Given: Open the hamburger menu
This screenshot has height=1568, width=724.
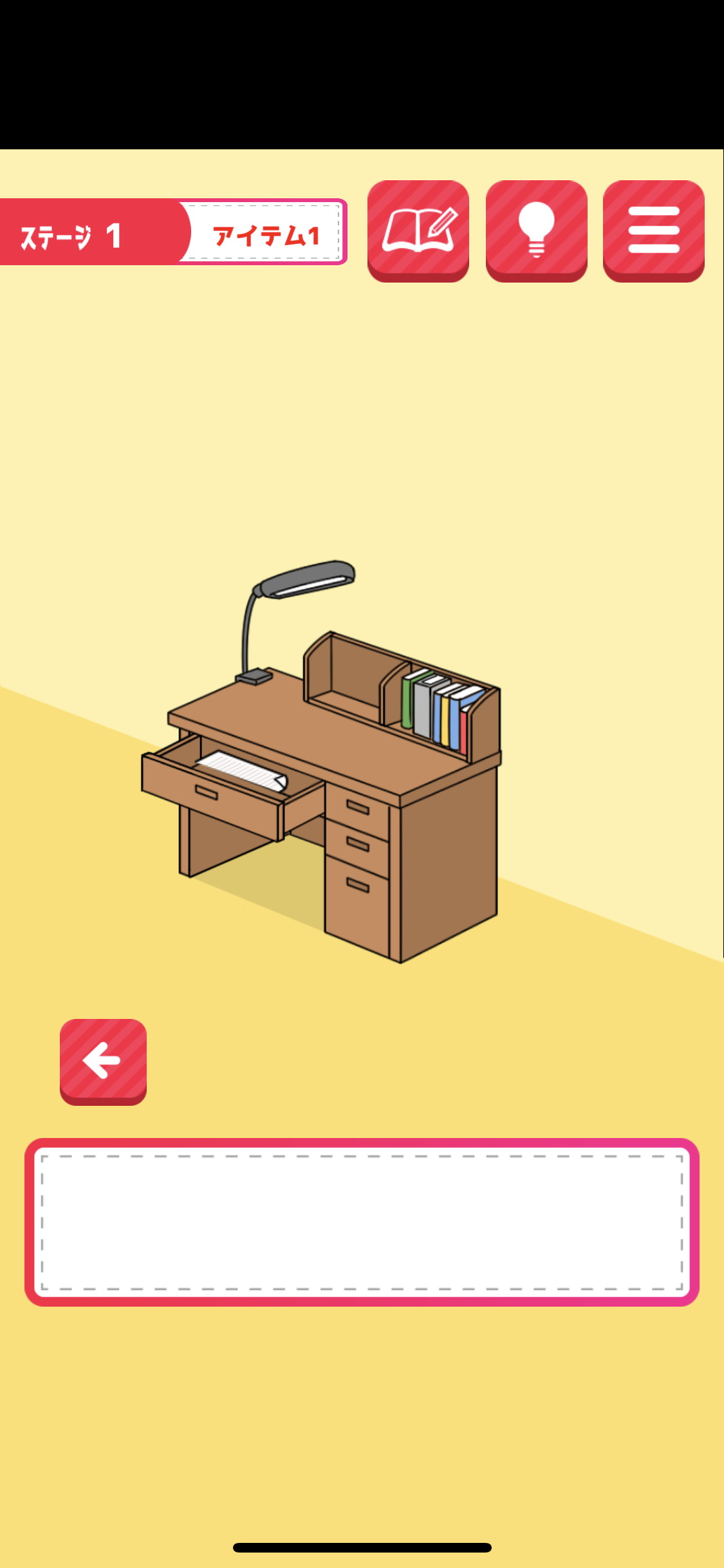Looking at the screenshot, I should (x=653, y=230).
